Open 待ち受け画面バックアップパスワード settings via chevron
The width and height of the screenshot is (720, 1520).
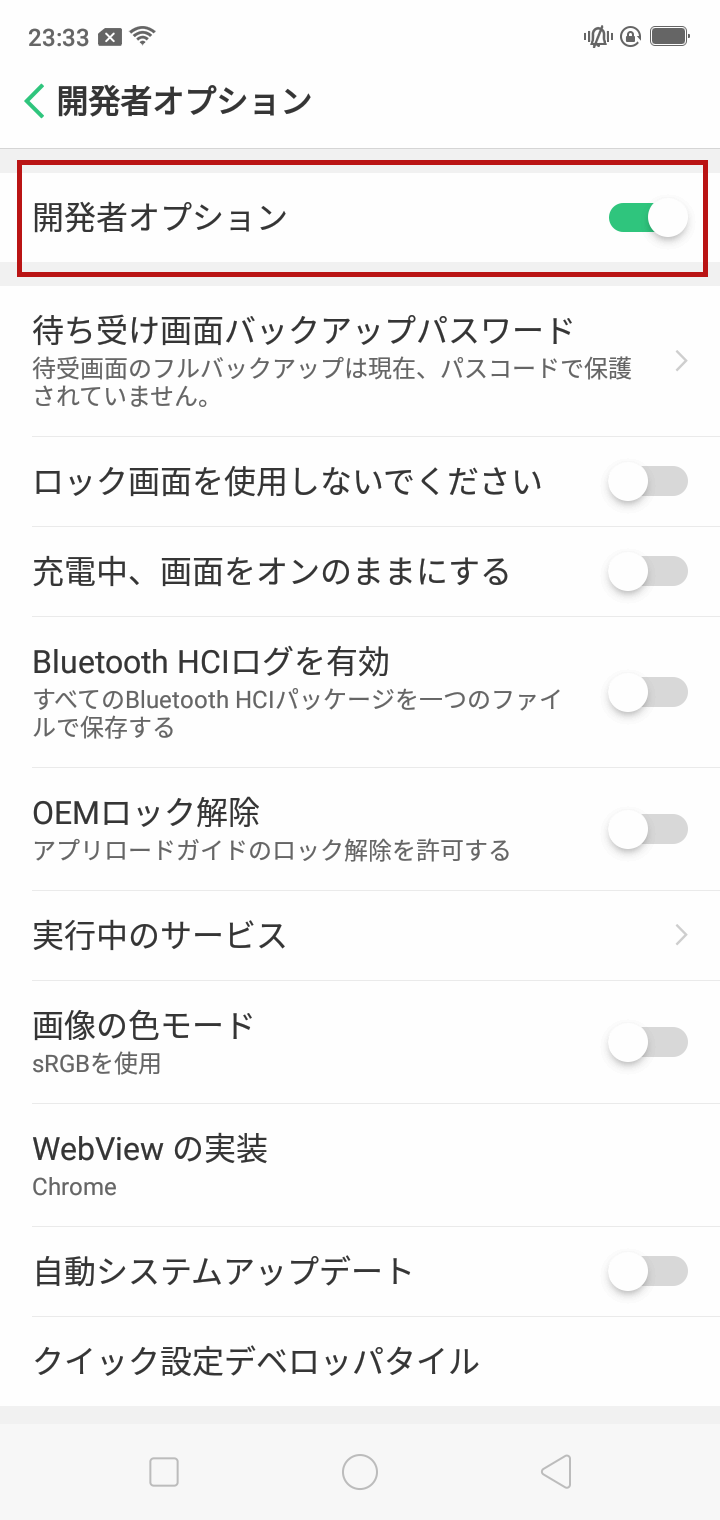tap(681, 360)
